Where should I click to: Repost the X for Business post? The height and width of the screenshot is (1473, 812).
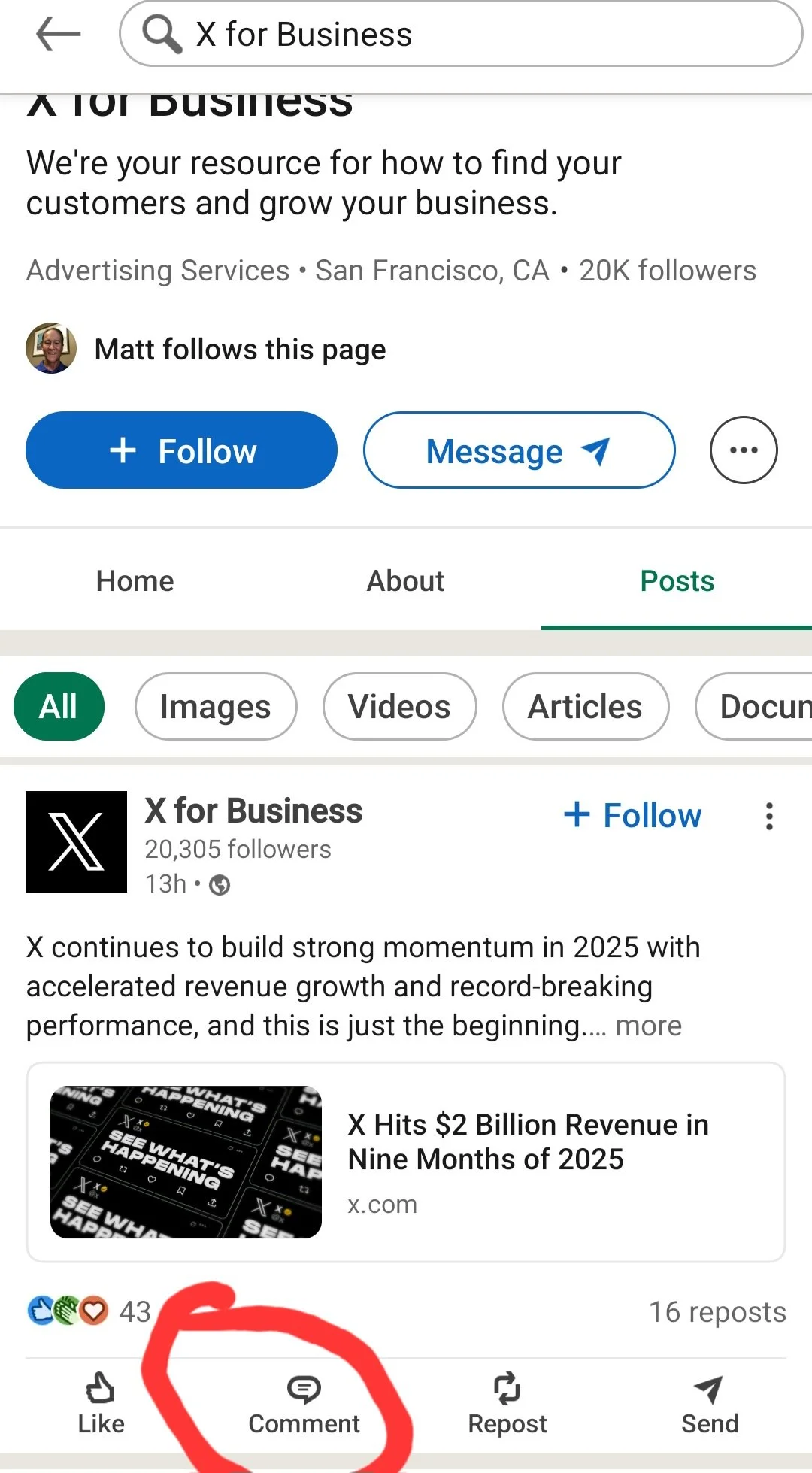(x=507, y=1403)
